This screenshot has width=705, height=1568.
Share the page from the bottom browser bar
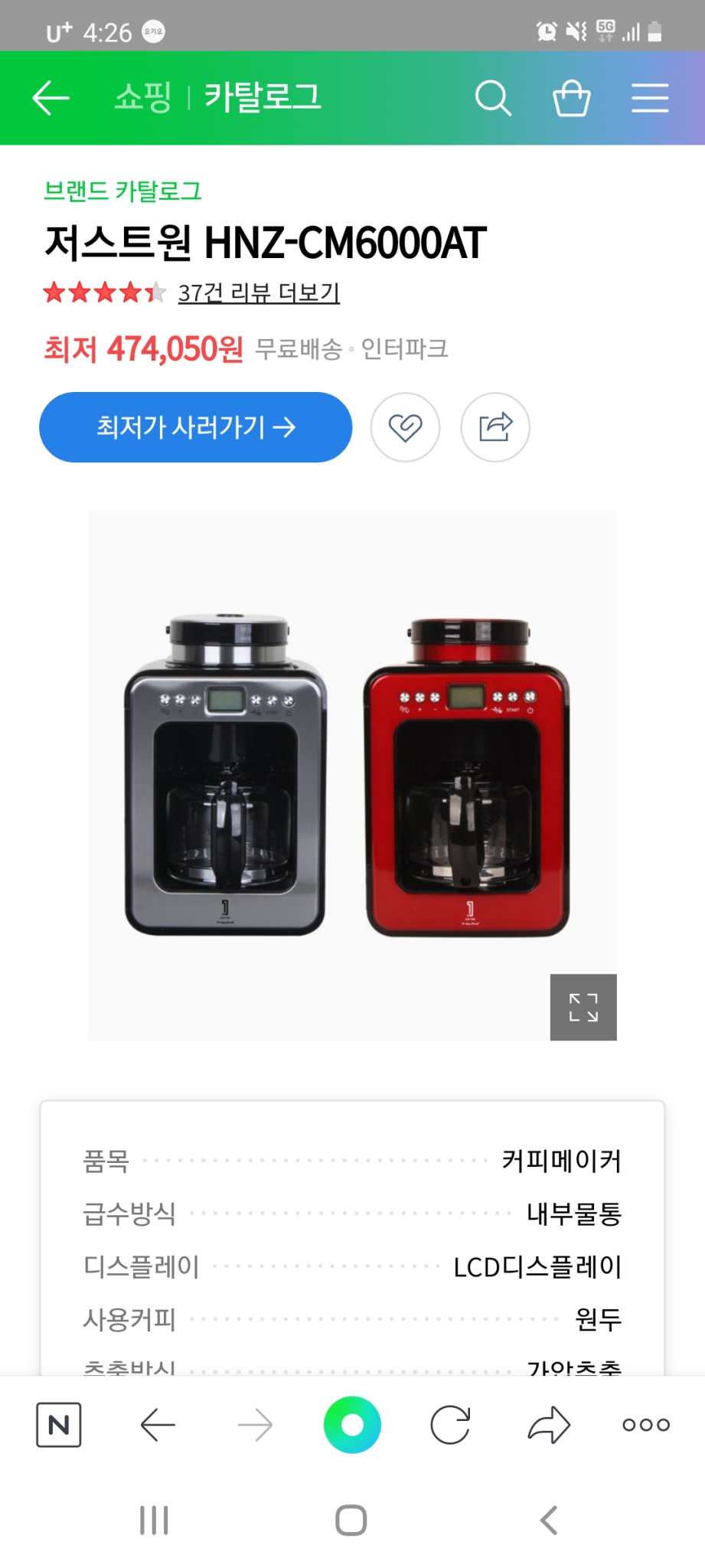click(548, 1424)
